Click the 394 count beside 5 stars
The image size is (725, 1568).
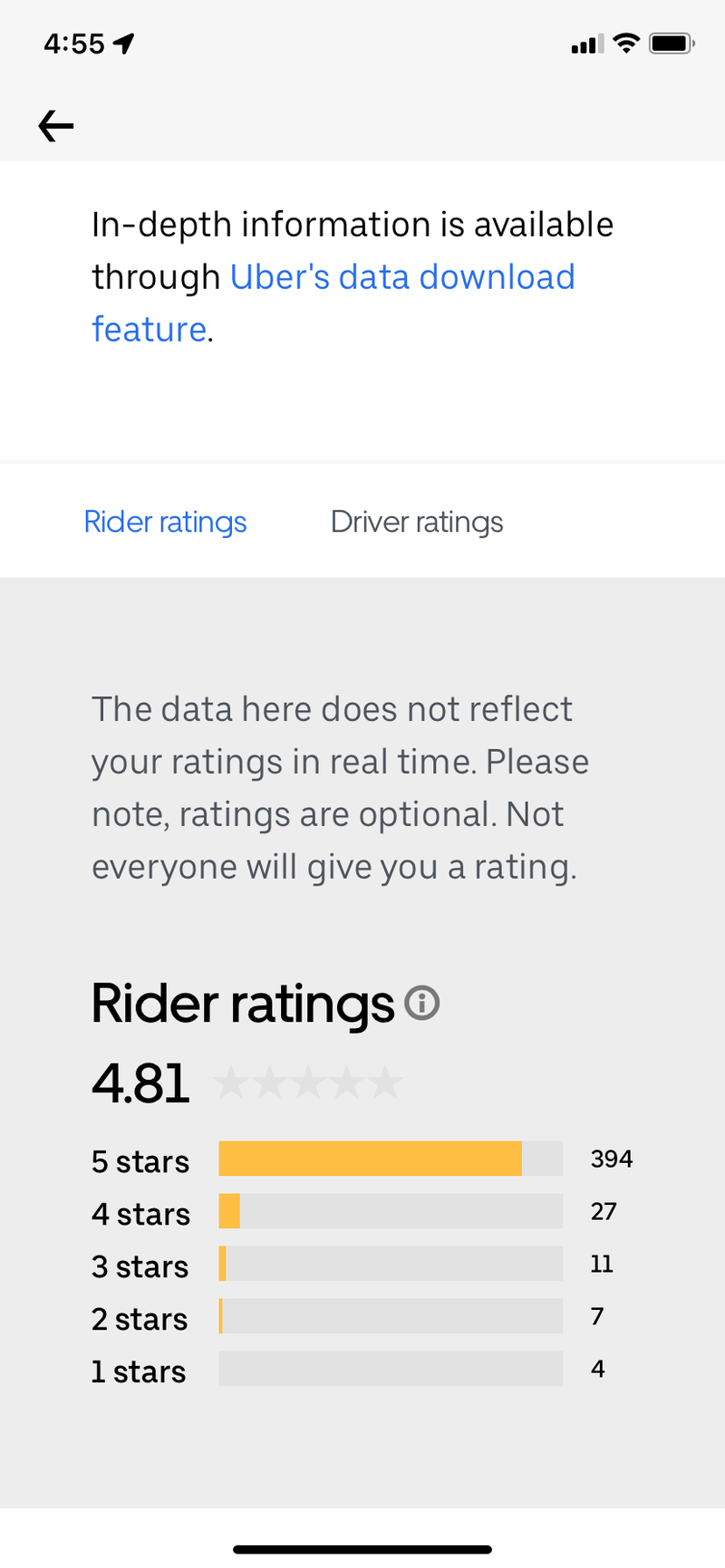coord(611,1159)
